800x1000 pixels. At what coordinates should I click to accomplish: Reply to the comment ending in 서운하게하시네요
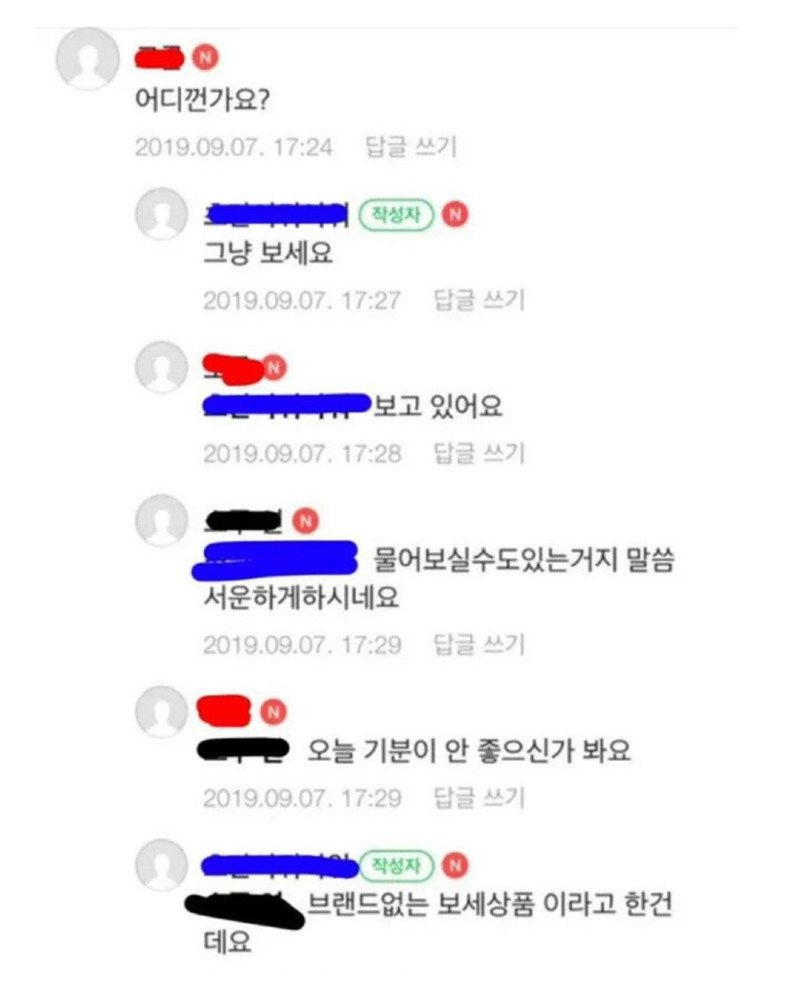479,645
